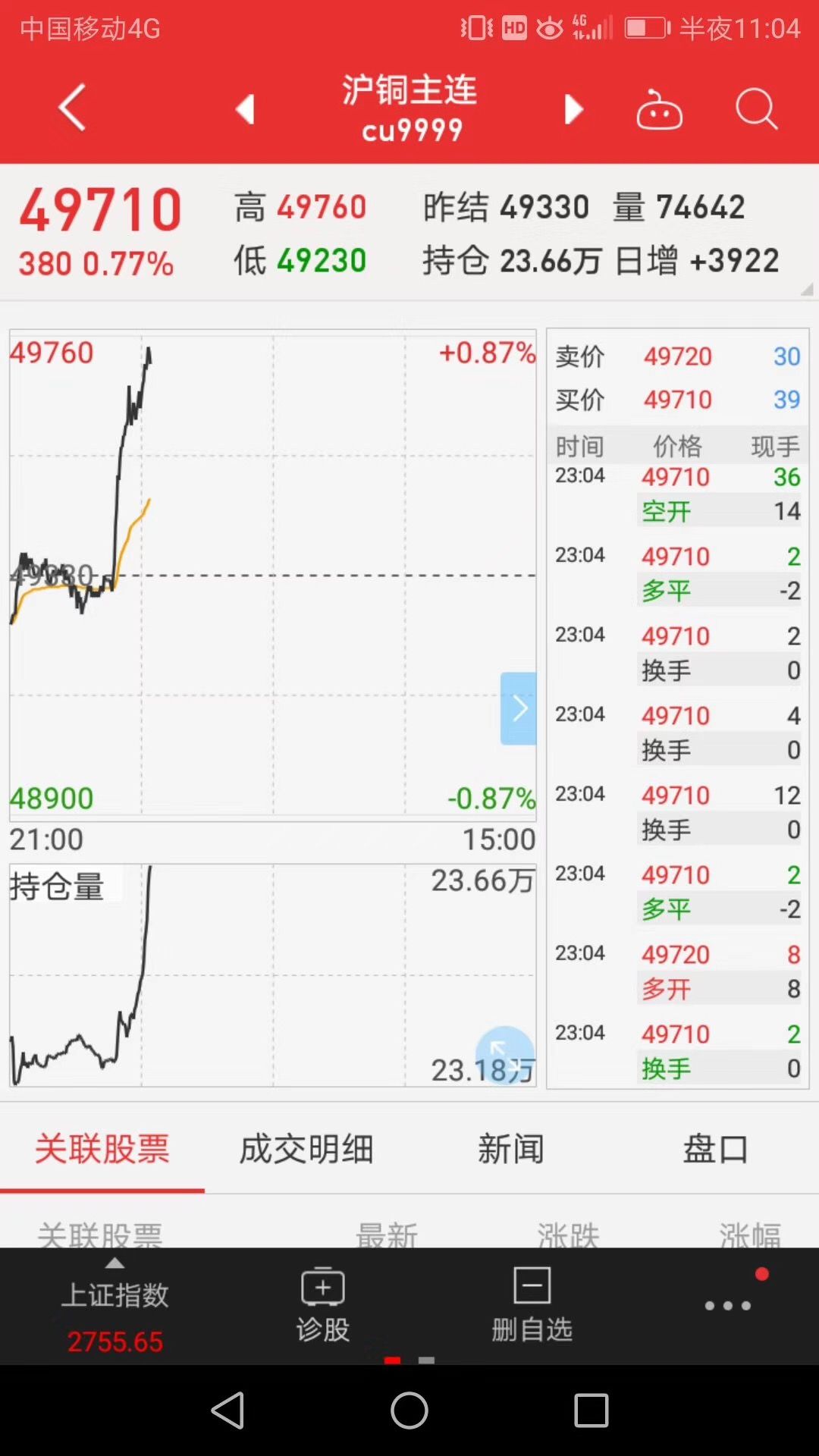Viewport: 819px width, 1456px height.
Task: Open search from the header
Action: [x=756, y=110]
